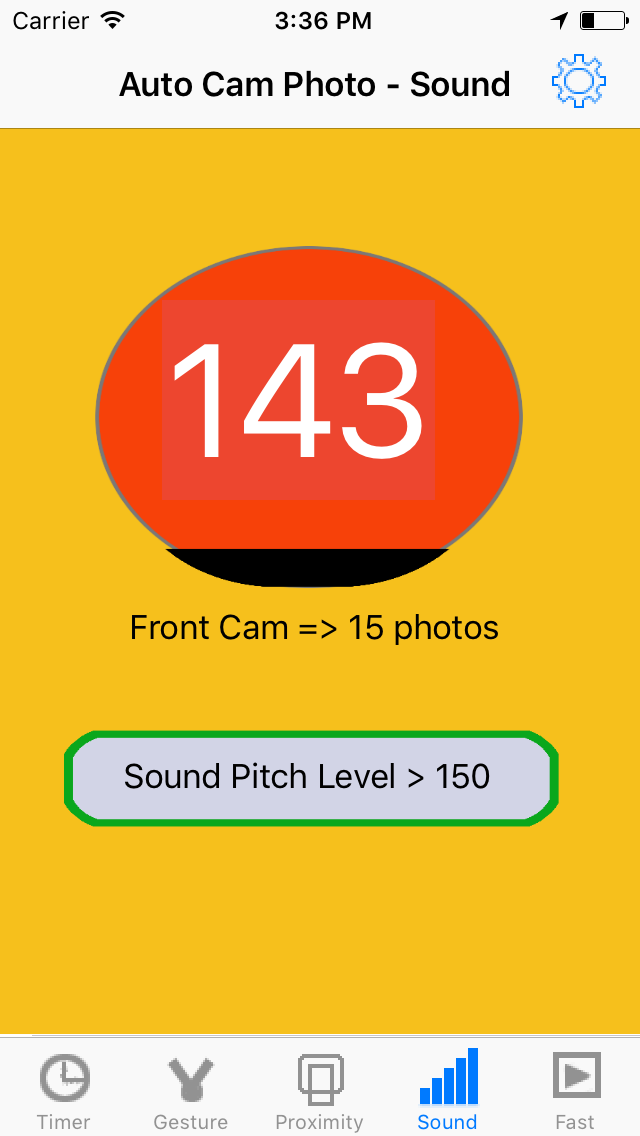This screenshot has height=1136, width=640.
Task: Switch to the Fast tab
Action: coord(575,1092)
